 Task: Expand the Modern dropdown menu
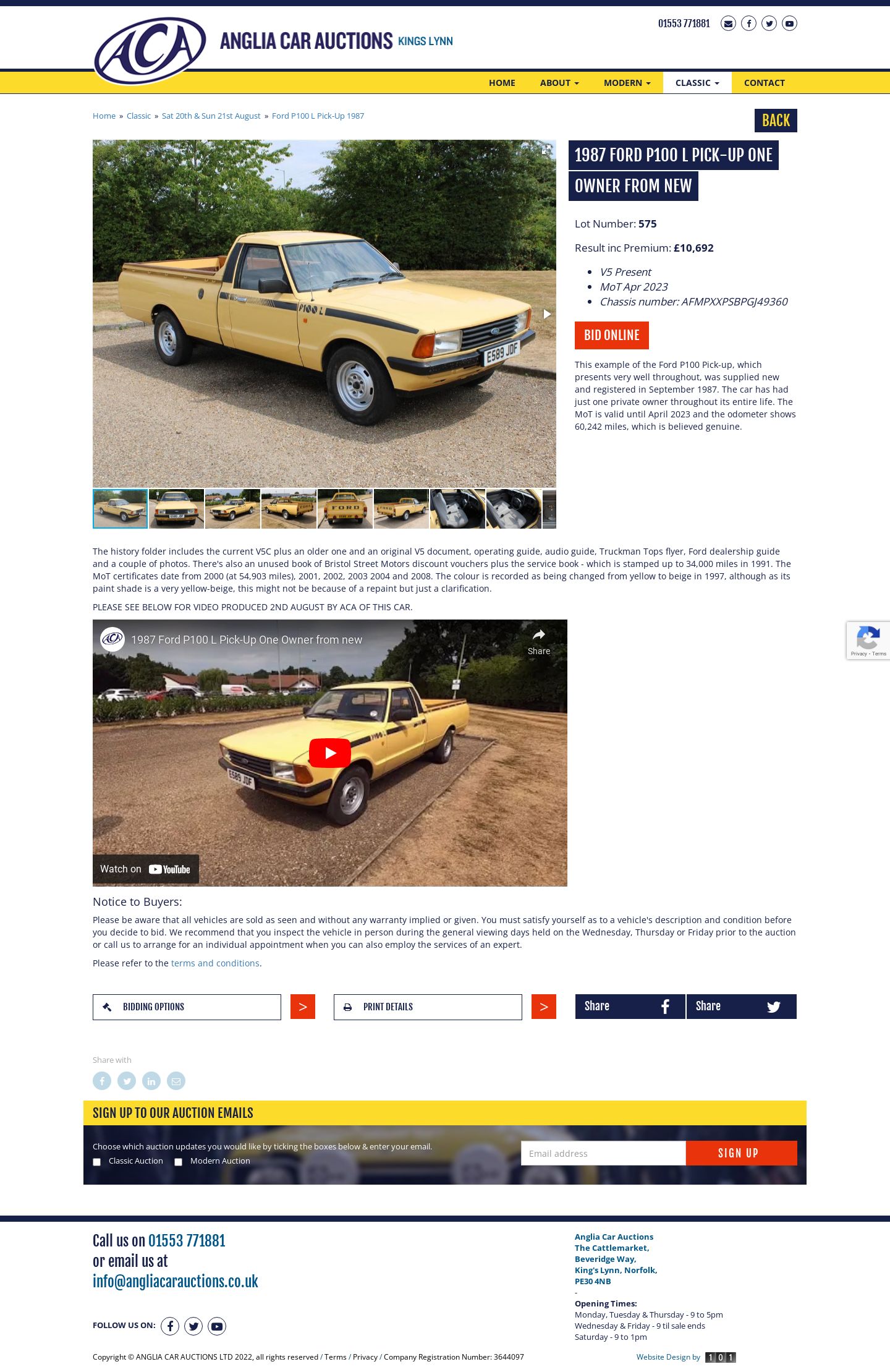627,83
